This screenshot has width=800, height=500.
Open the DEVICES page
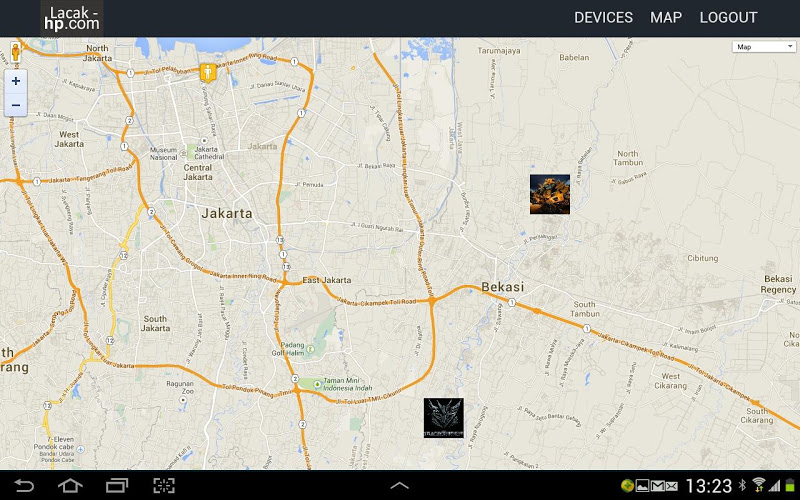point(603,18)
